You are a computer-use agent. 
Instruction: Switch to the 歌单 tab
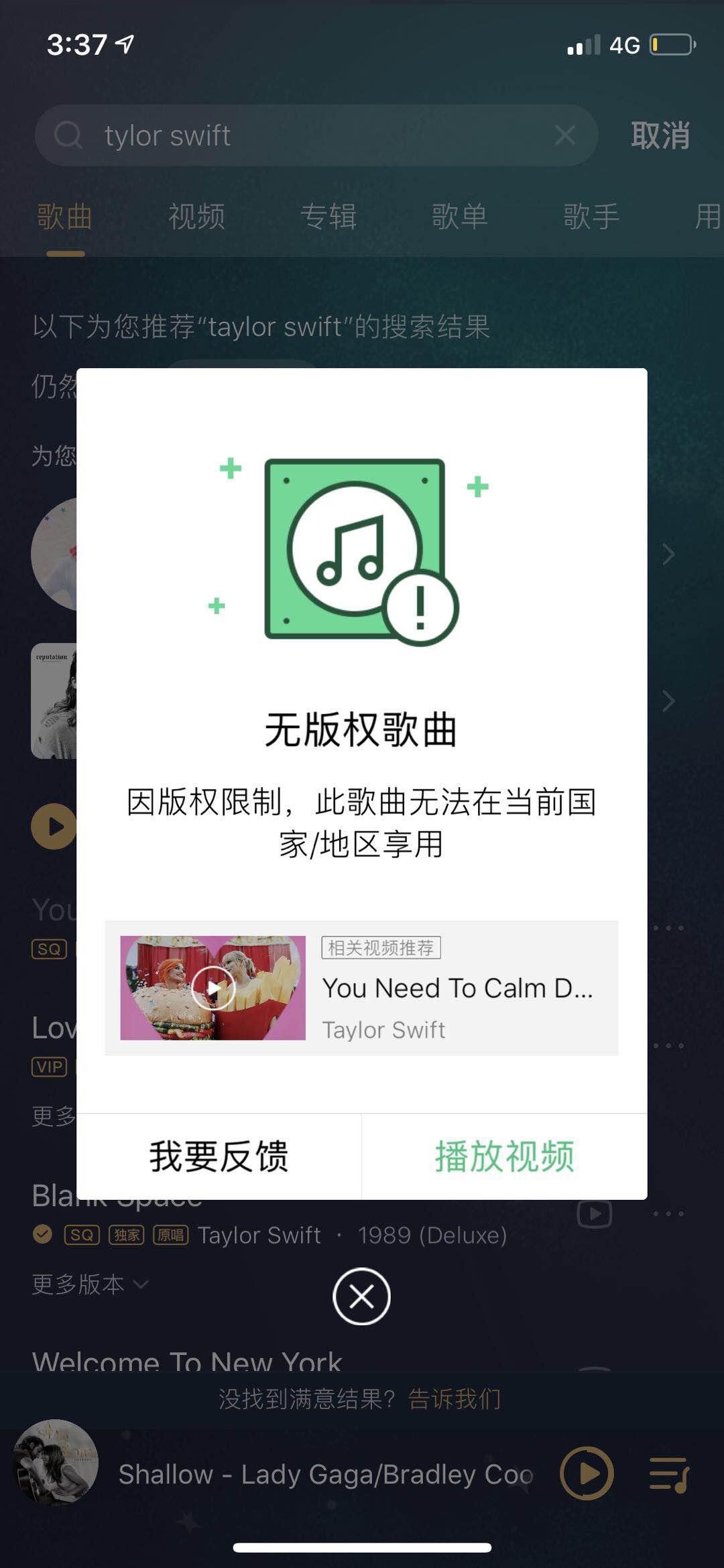tap(459, 217)
